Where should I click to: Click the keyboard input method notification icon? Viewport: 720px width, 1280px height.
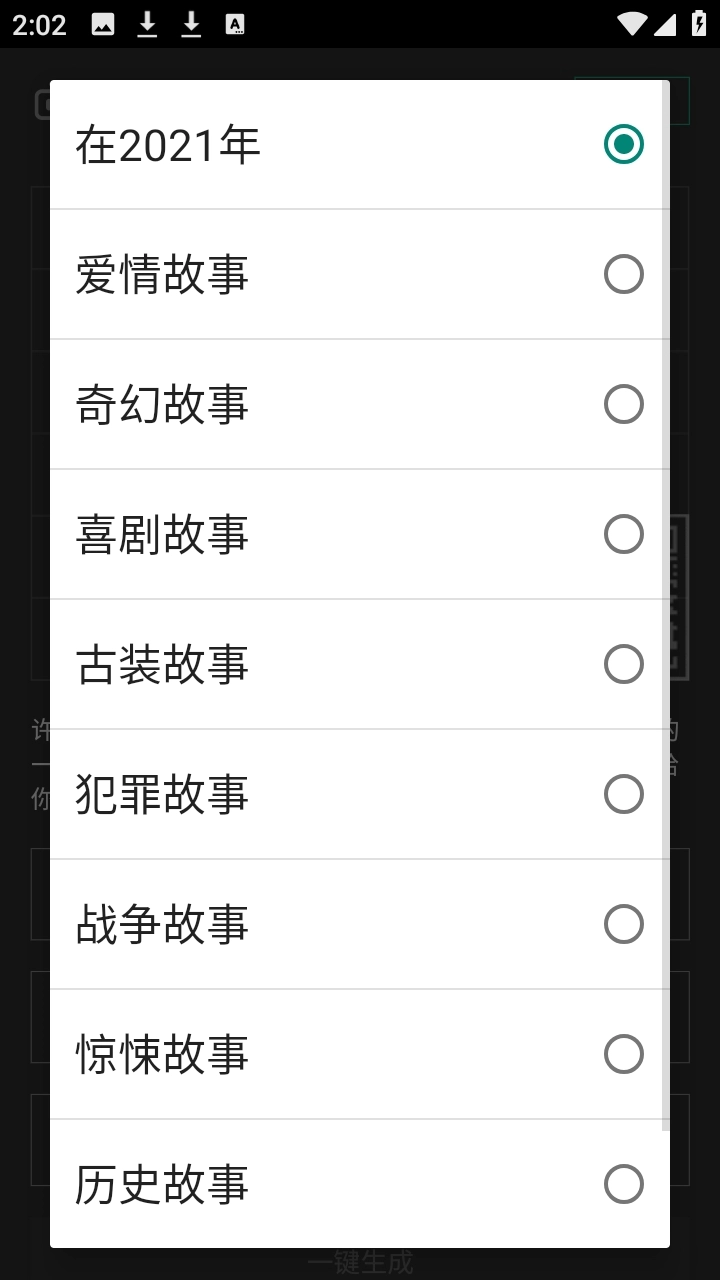236,24
